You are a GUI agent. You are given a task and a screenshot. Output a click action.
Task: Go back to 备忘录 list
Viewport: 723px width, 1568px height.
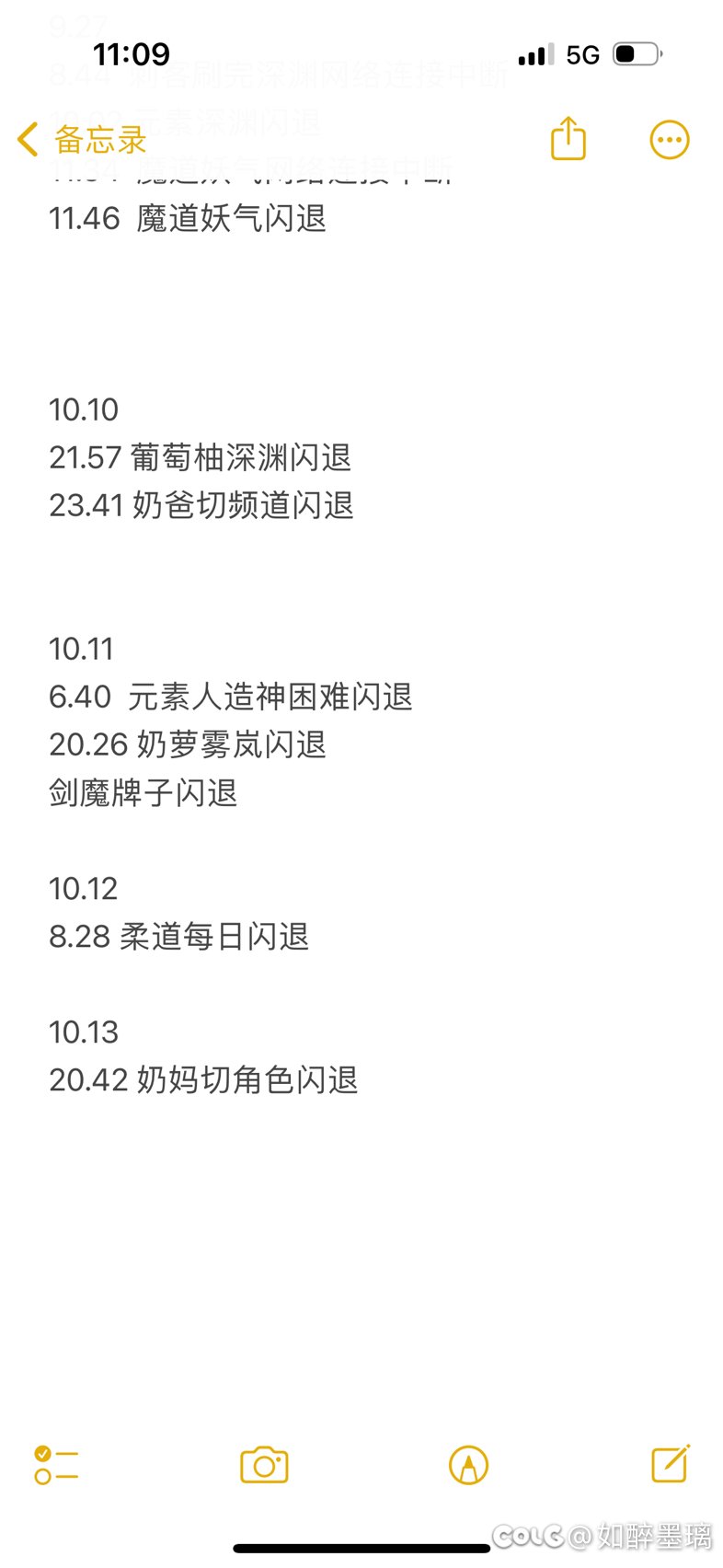point(81,140)
